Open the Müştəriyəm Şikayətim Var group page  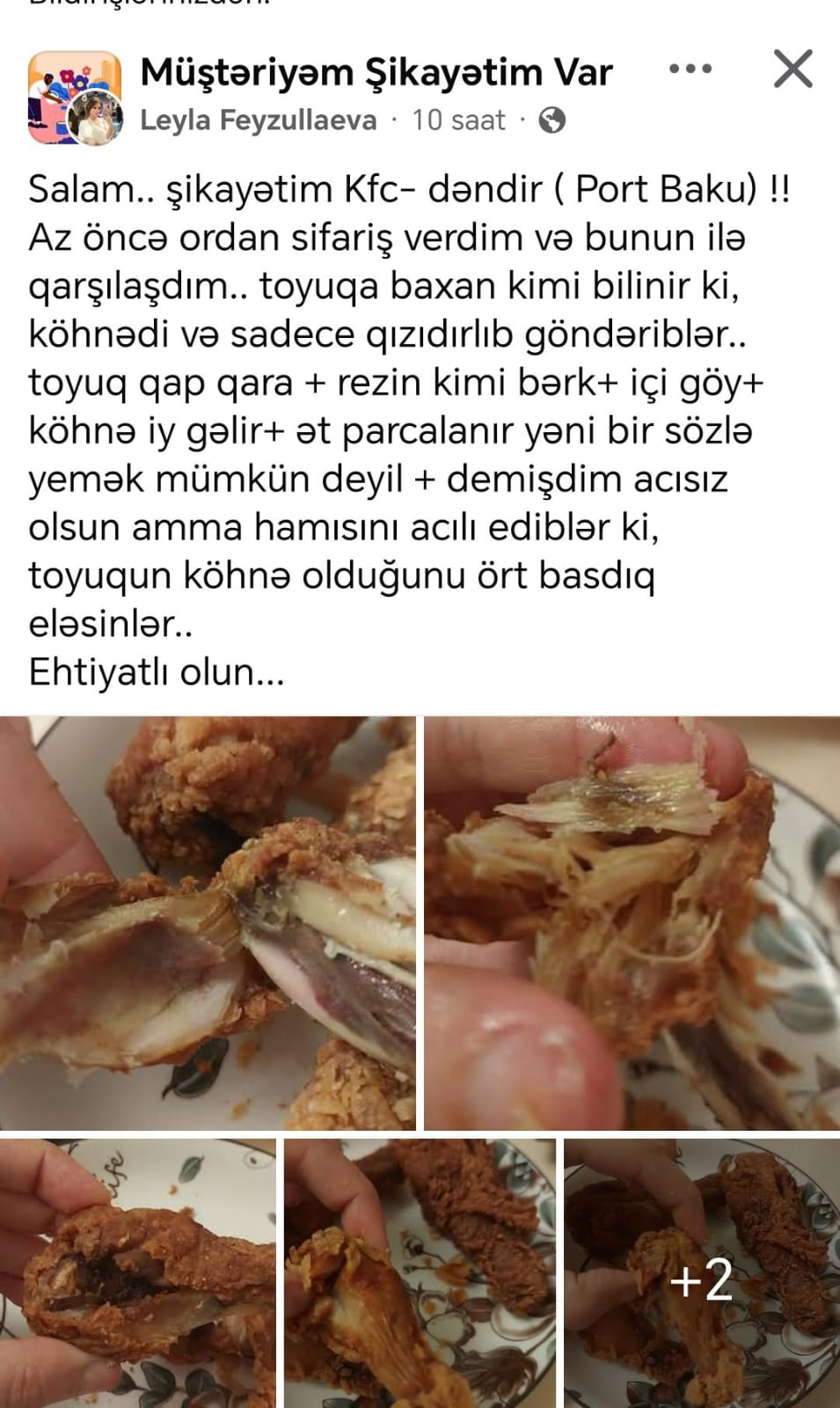pos(376,72)
